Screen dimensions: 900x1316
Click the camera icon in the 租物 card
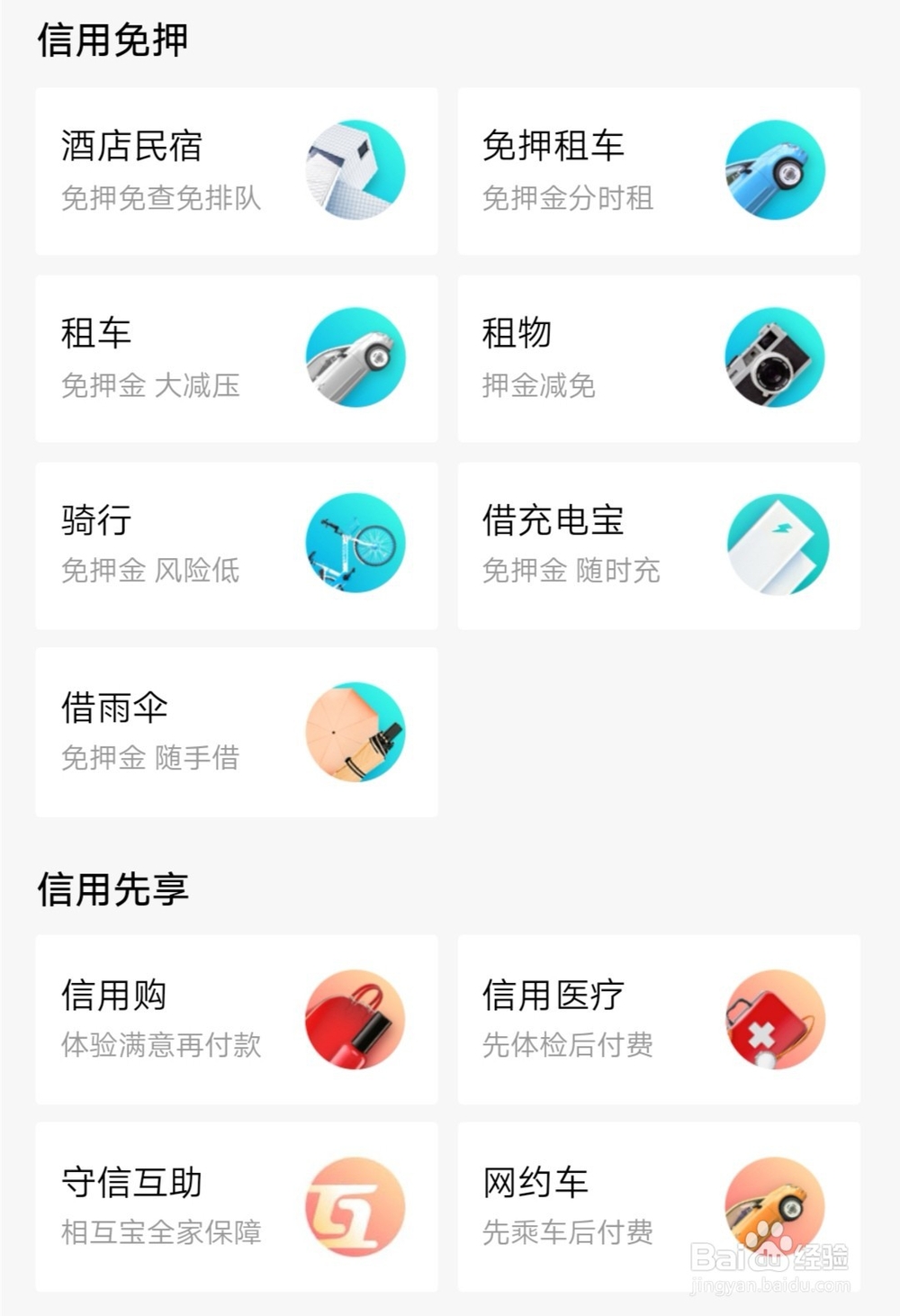coord(776,357)
